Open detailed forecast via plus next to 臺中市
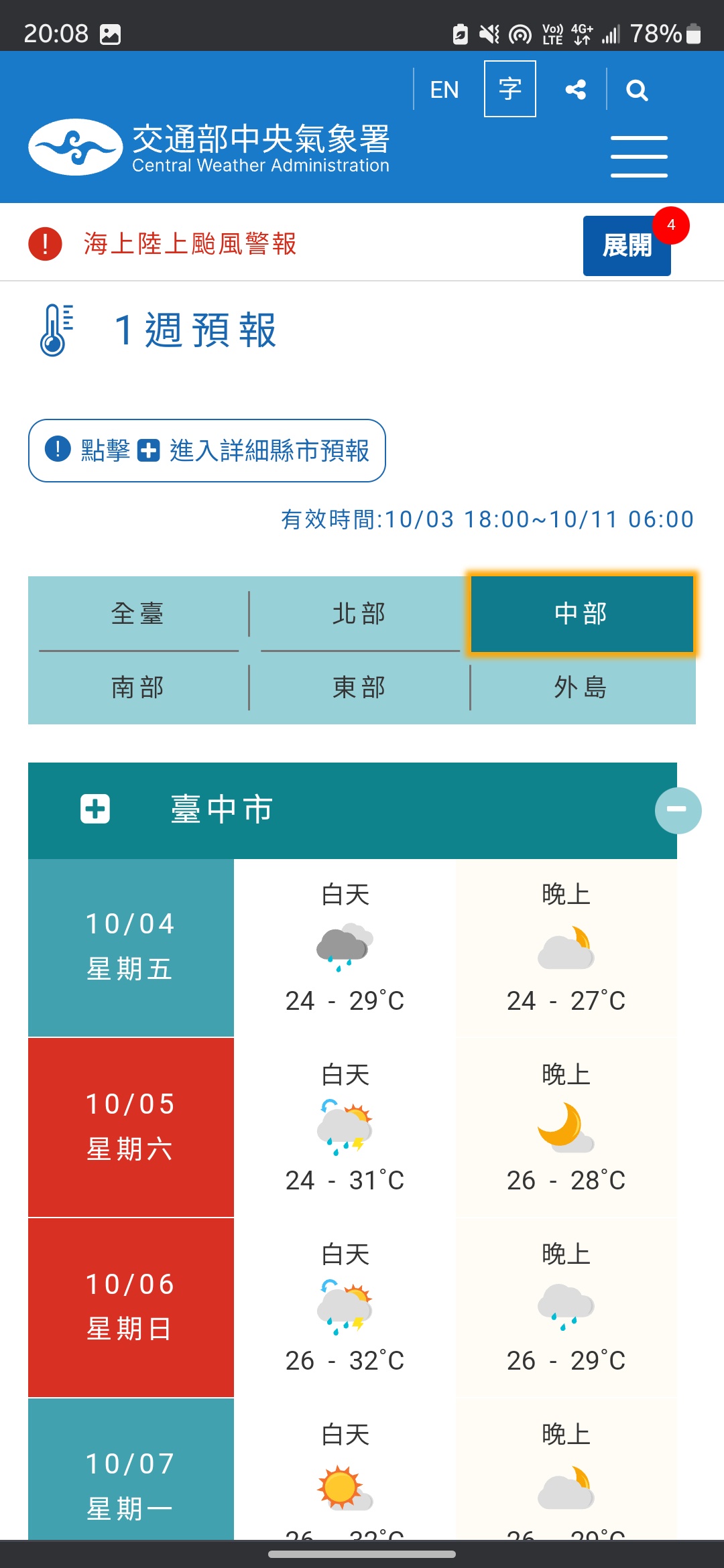The height and width of the screenshot is (1568, 724). coord(95,809)
